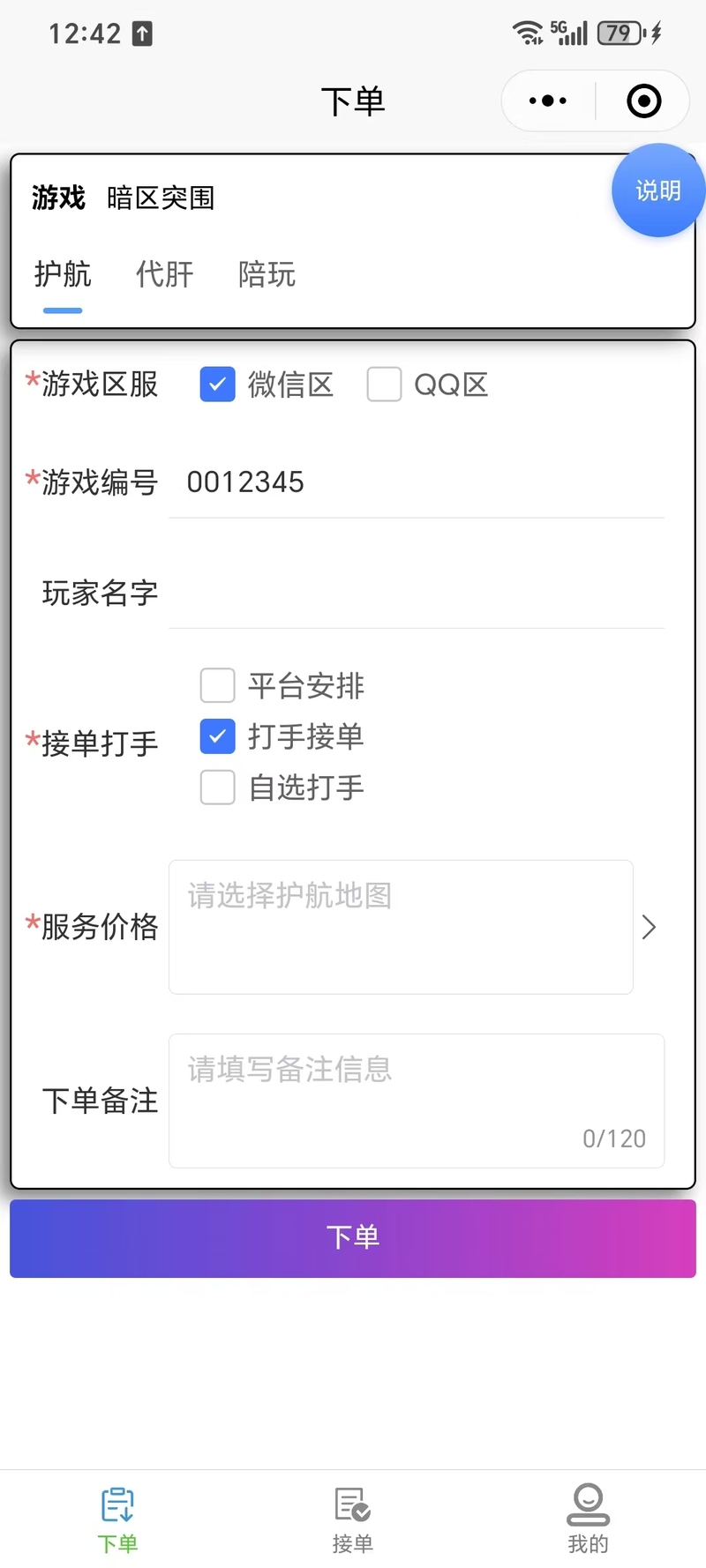Image resolution: width=706 pixels, height=1568 pixels.
Task: Select the 平台安排 option
Action: point(217,685)
